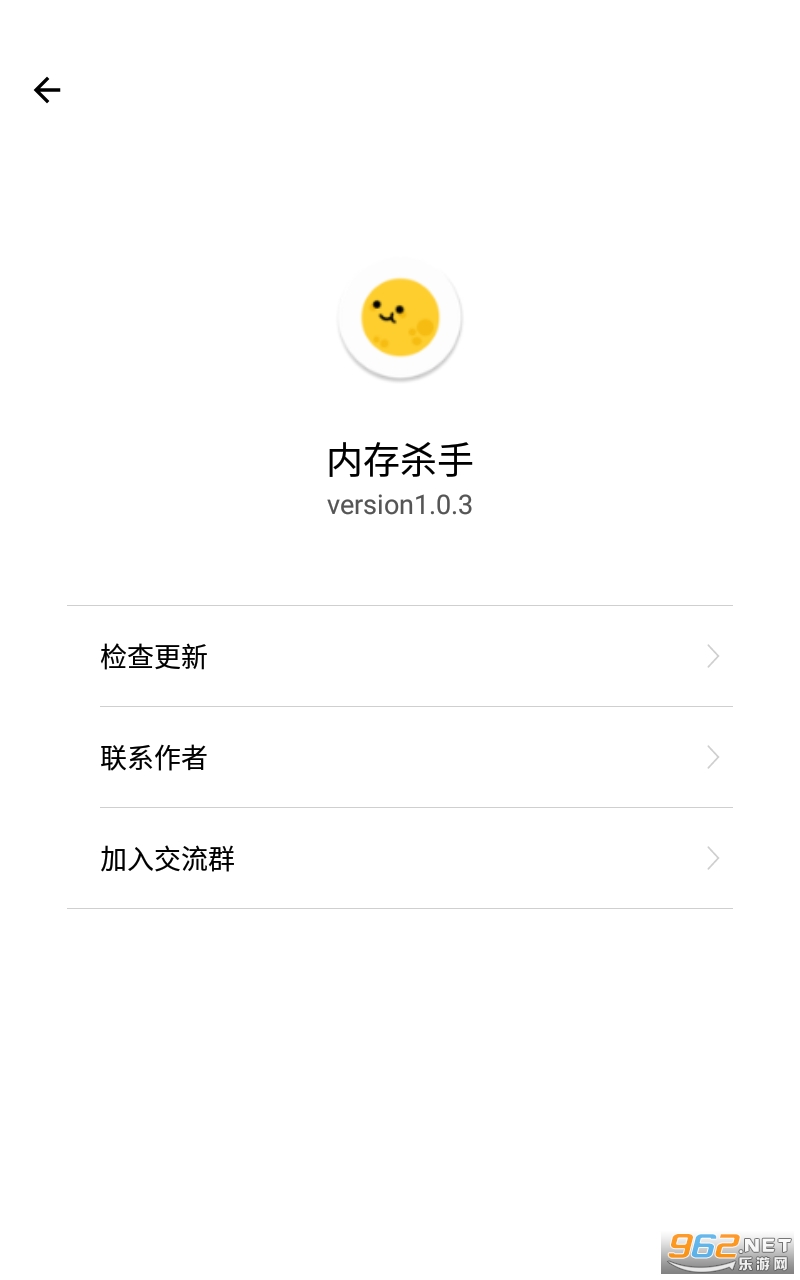Open the 联系作者 row
Image resolution: width=800 pixels, height=1280 pixels.
(x=400, y=758)
